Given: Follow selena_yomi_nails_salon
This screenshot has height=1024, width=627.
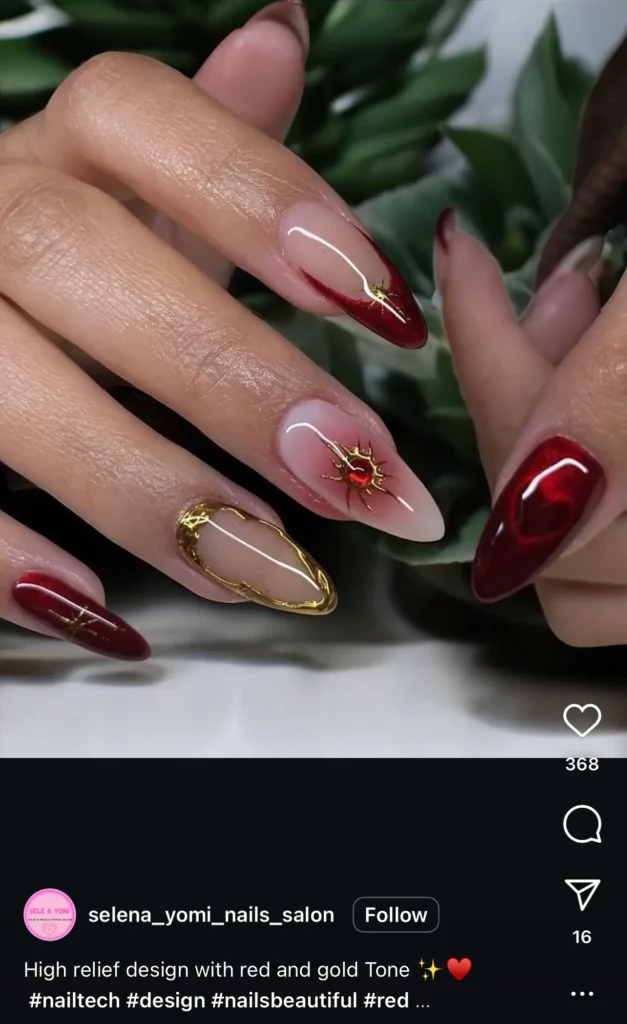Looking at the screenshot, I should (395, 915).
